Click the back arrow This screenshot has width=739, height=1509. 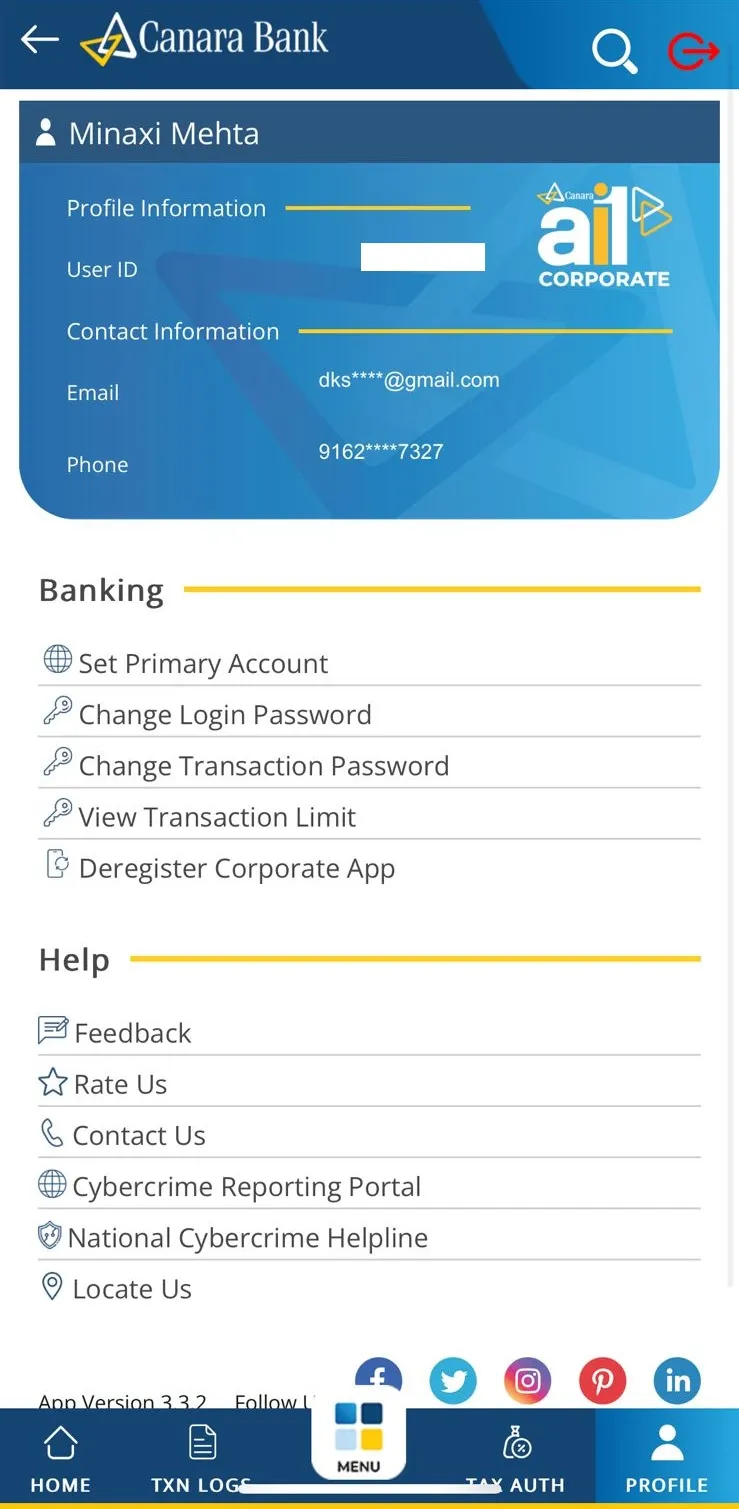click(x=38, y=40)
